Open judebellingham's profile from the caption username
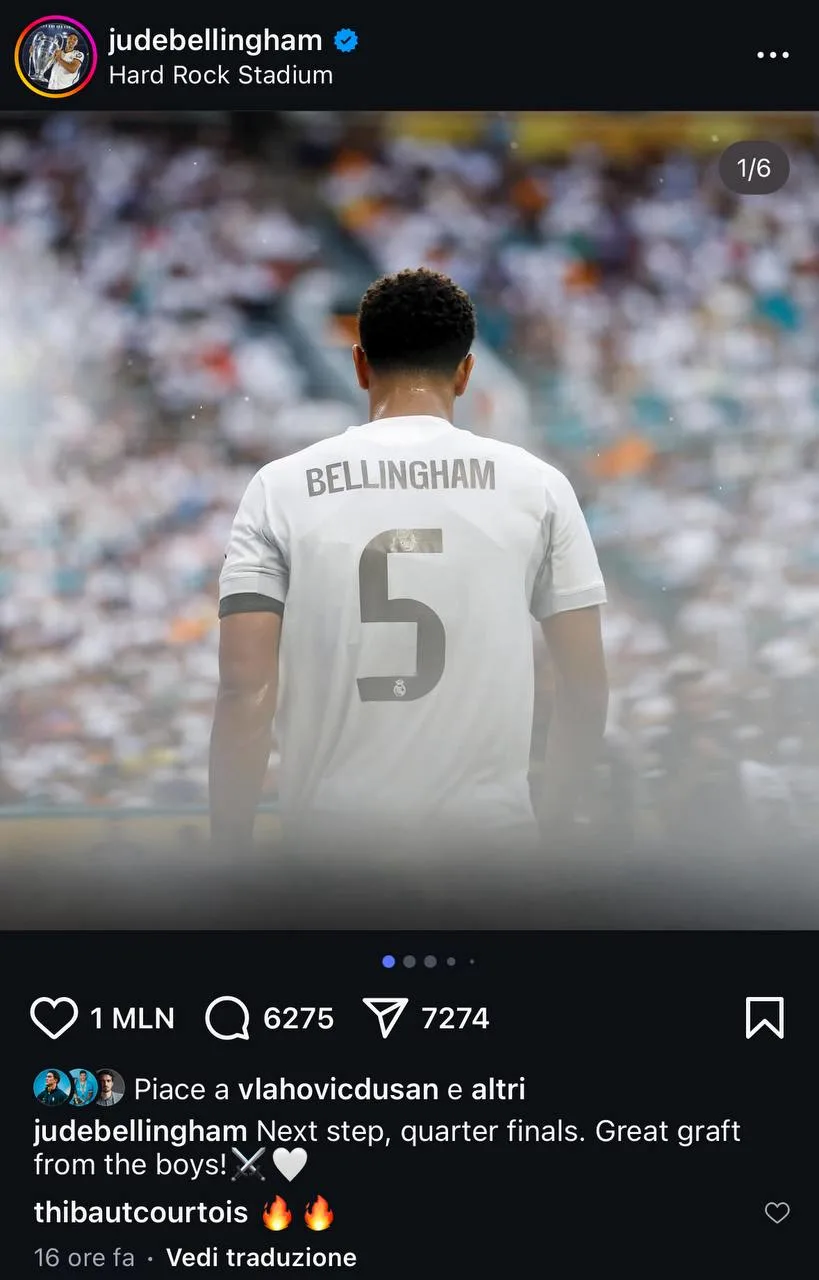Image resolution: width=819 pixels, height=1280 pixels. [140, 1131]
